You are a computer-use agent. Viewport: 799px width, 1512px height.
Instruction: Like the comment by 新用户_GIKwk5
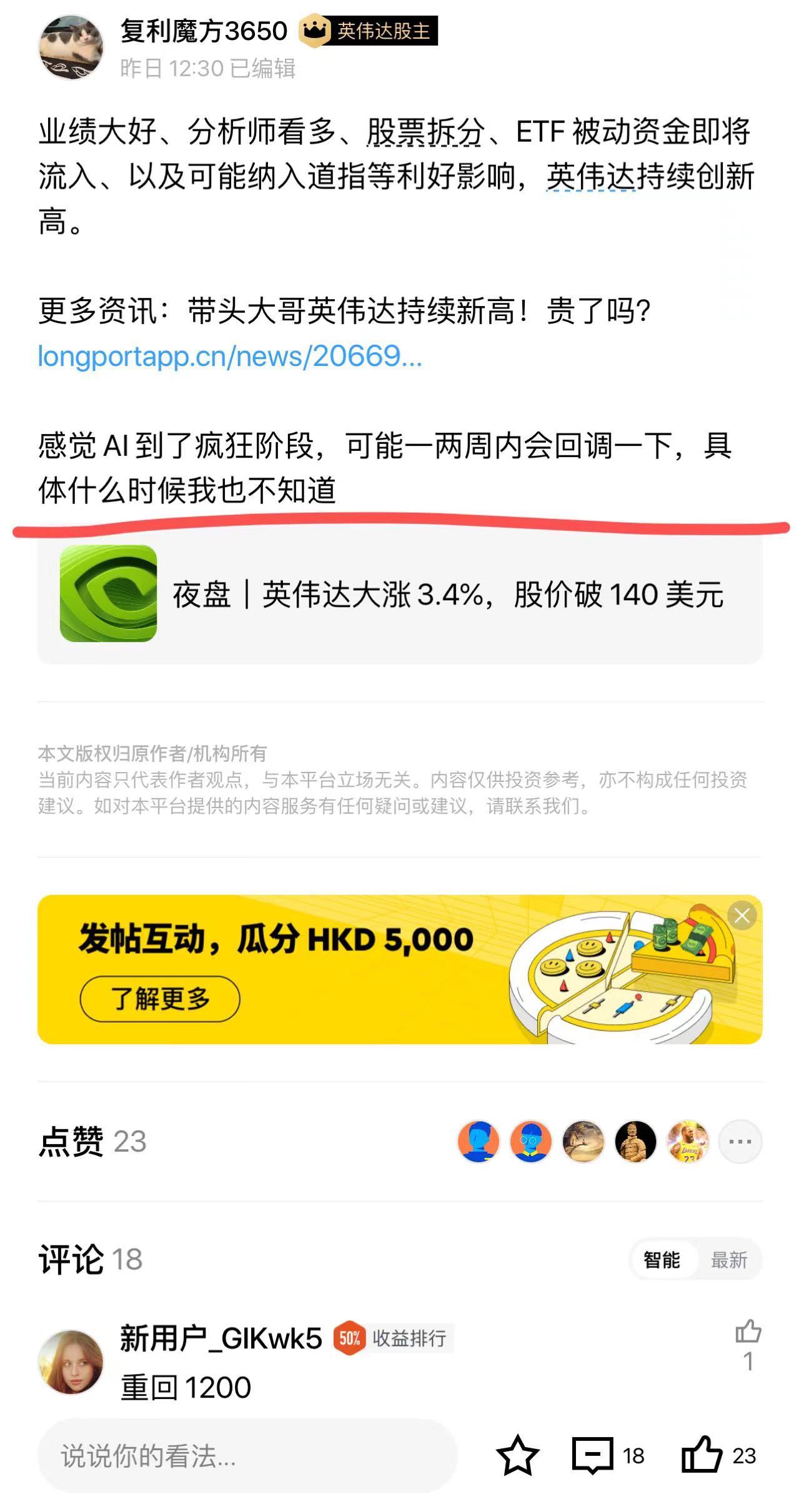748,1332
